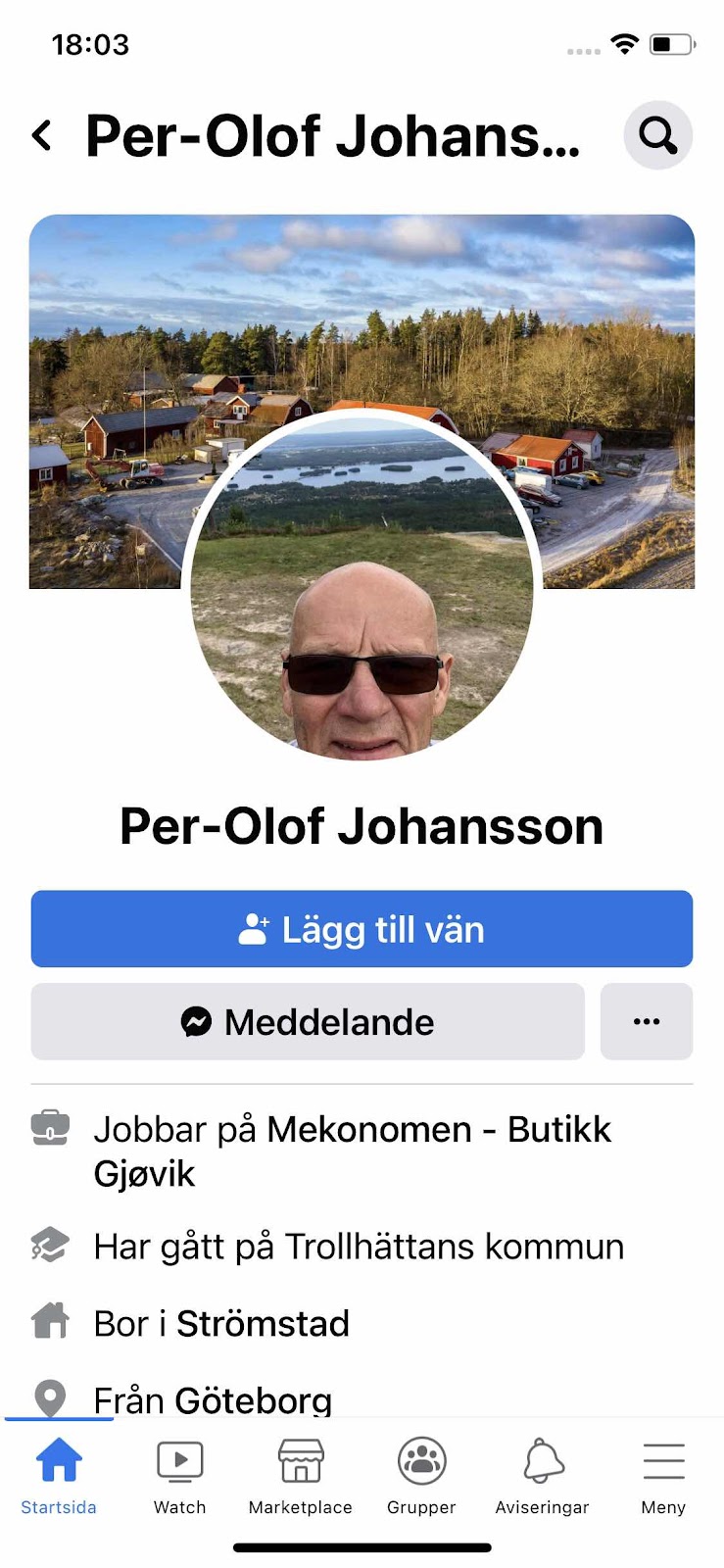Open the Strömstad location link

pyautogui.click(x=263, y=1324)
